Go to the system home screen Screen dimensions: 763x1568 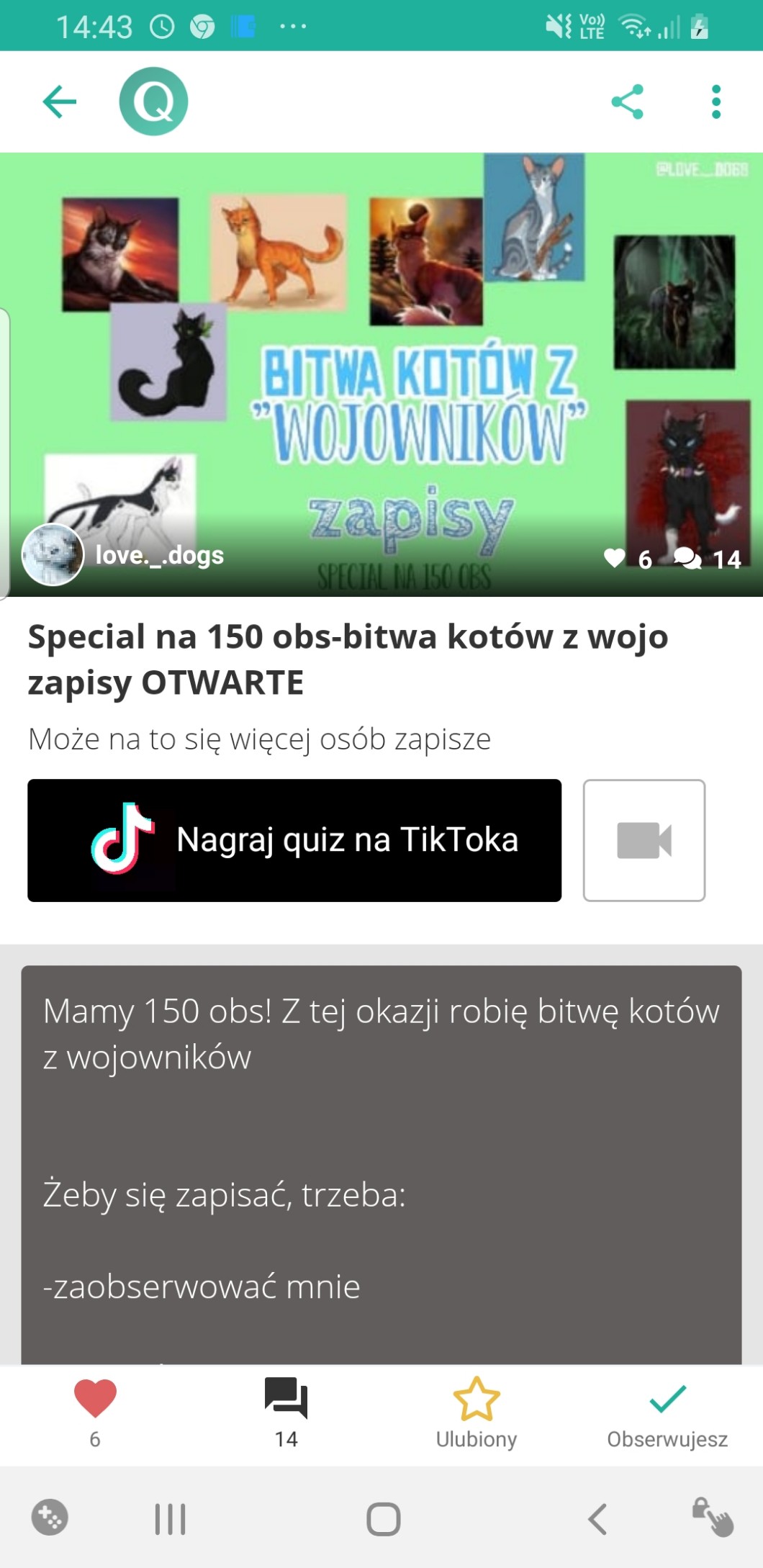pyautogui.click(x=383, y=1519)
